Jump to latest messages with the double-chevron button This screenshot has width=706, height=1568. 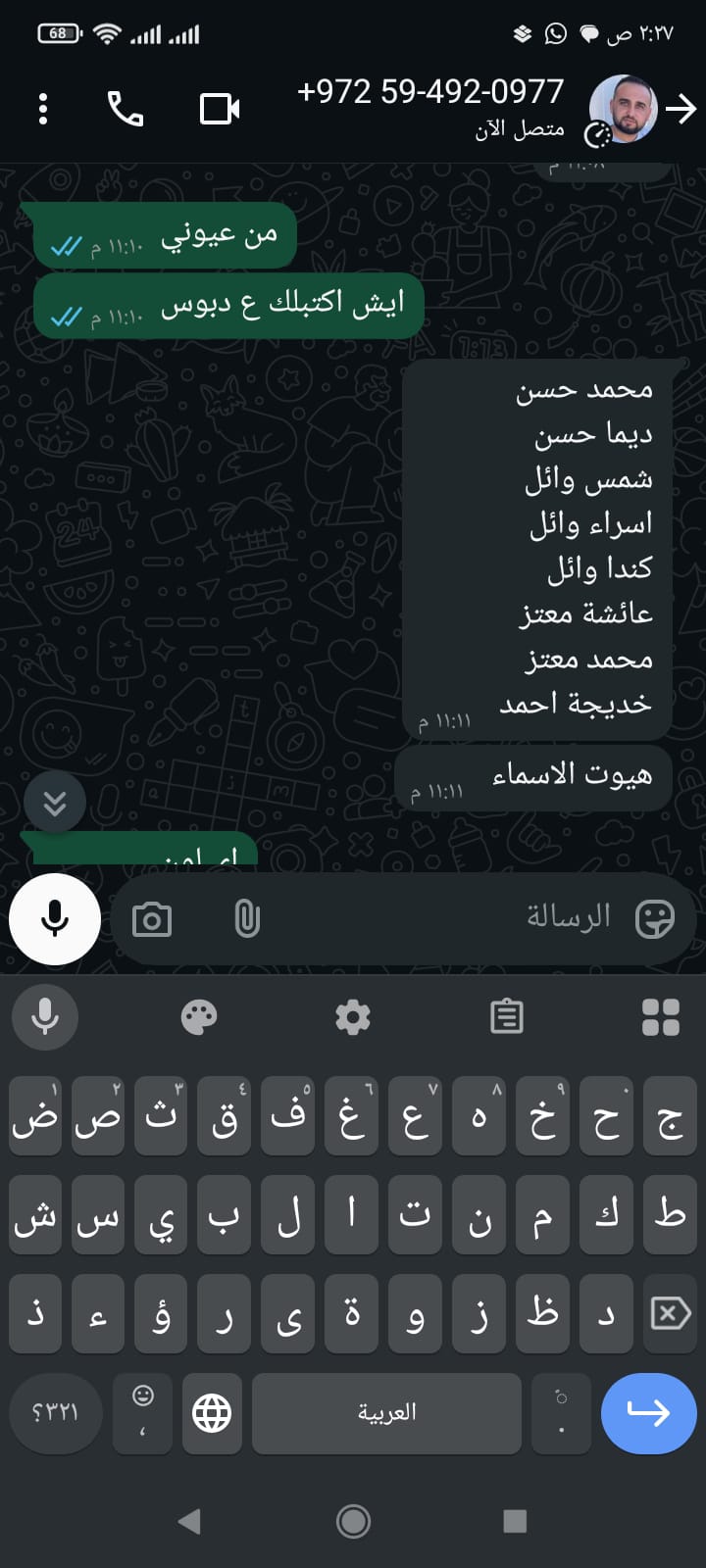pyautogui.click(x=55, y=803)
